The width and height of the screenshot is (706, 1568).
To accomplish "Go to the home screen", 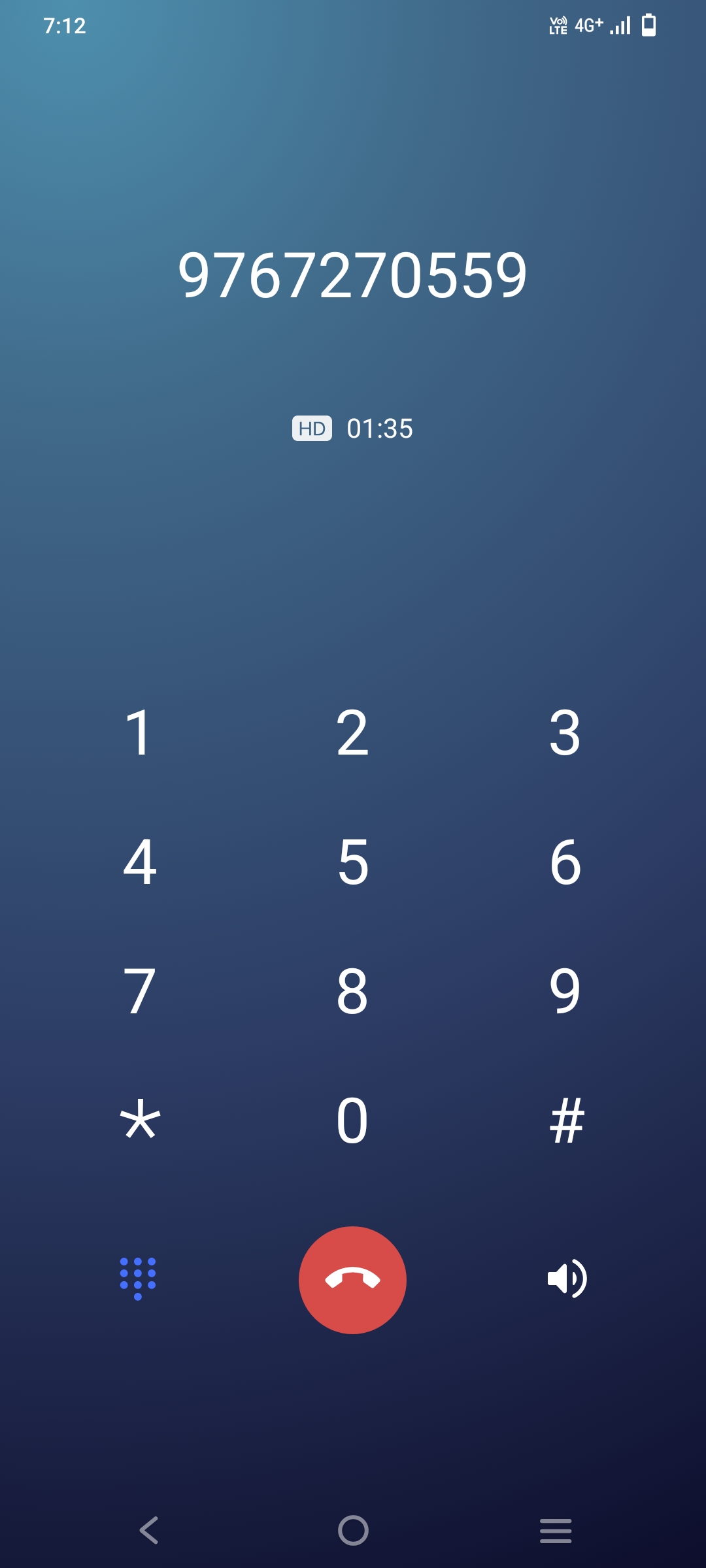I will point(353,1530).
